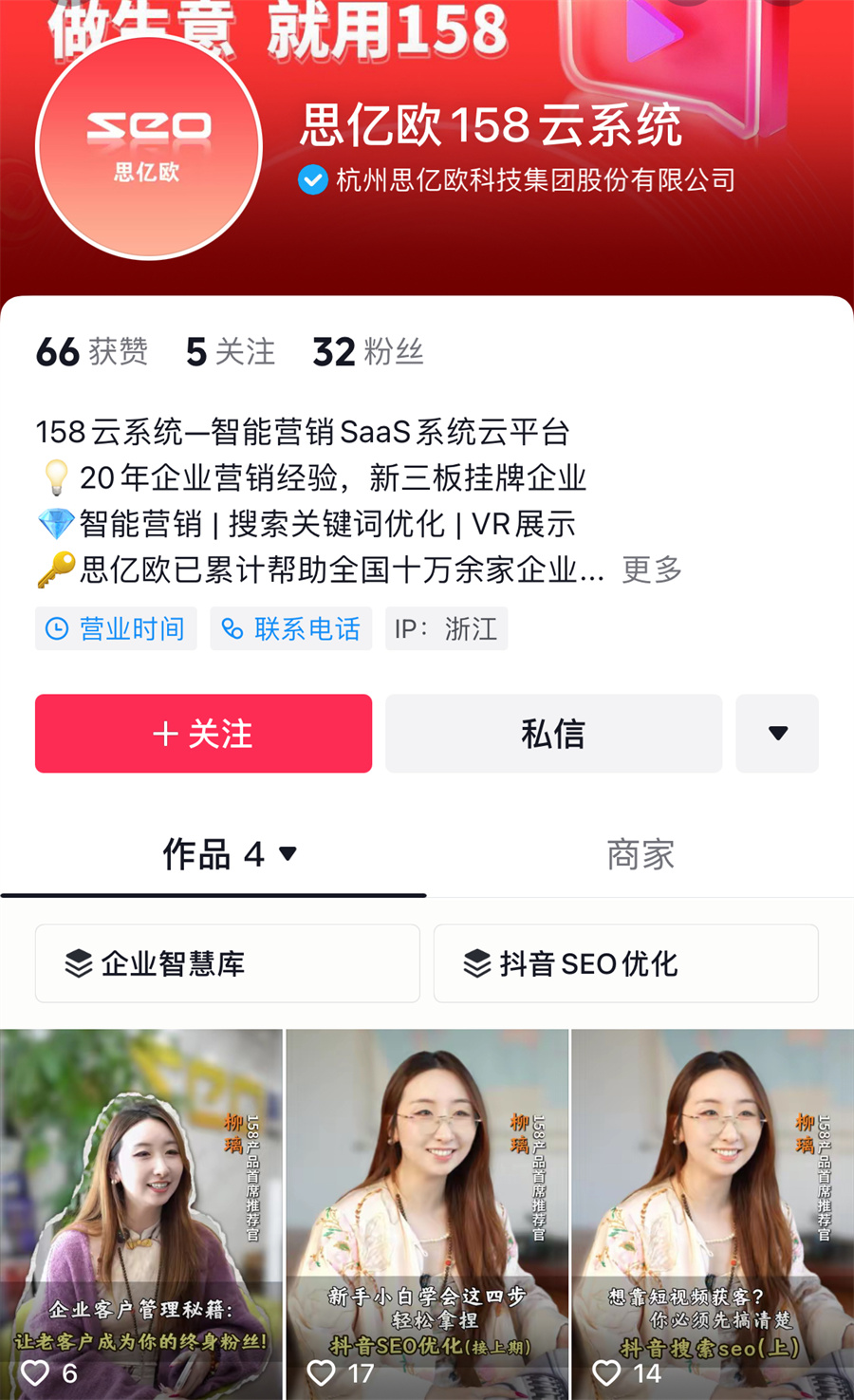Open the 思亿欧 profile avatar
The height and width of the screenshot is (1400, 854).
point(148,147)
